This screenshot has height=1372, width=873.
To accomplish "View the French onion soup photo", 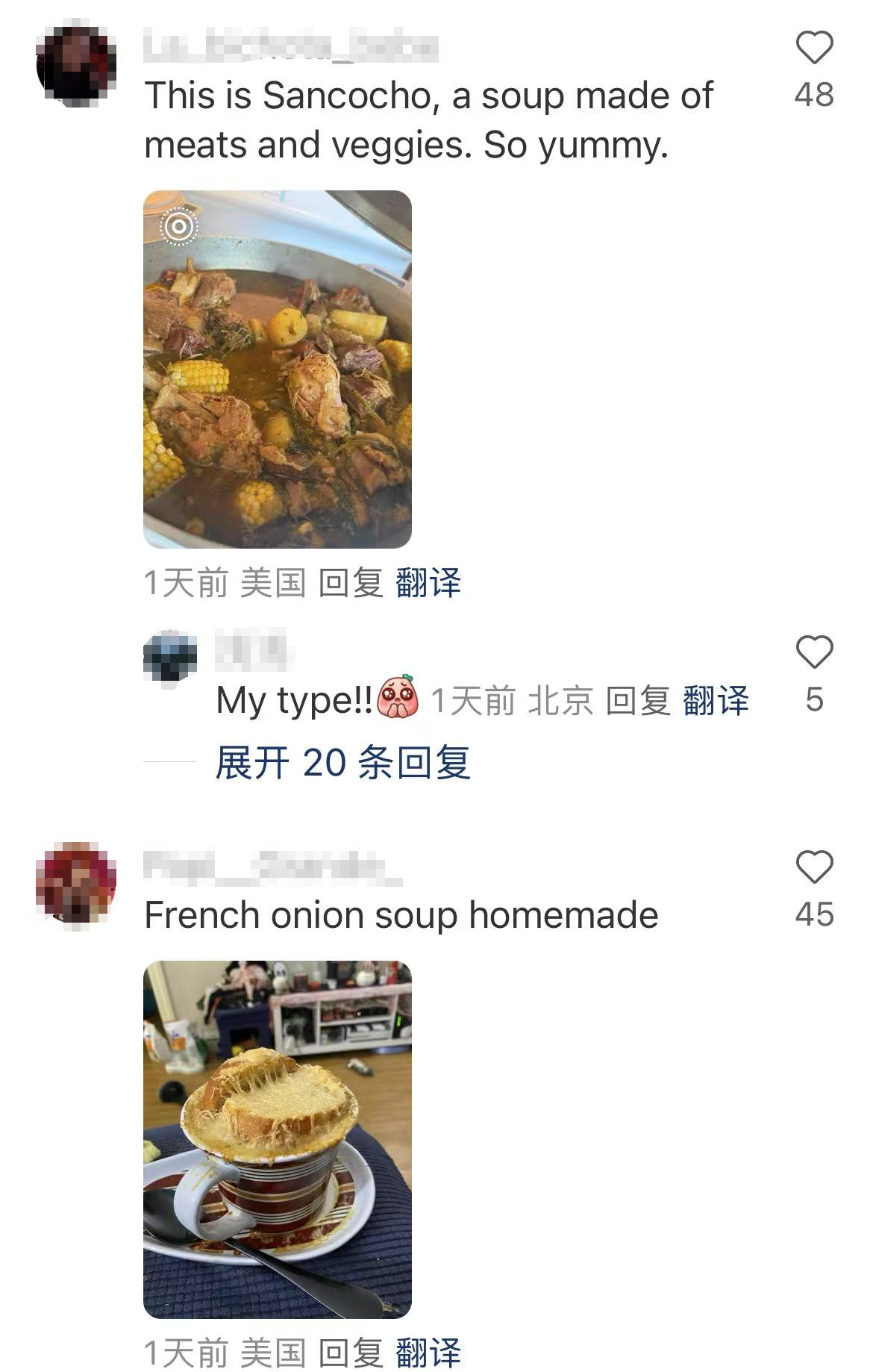I will pos(277,1139).
